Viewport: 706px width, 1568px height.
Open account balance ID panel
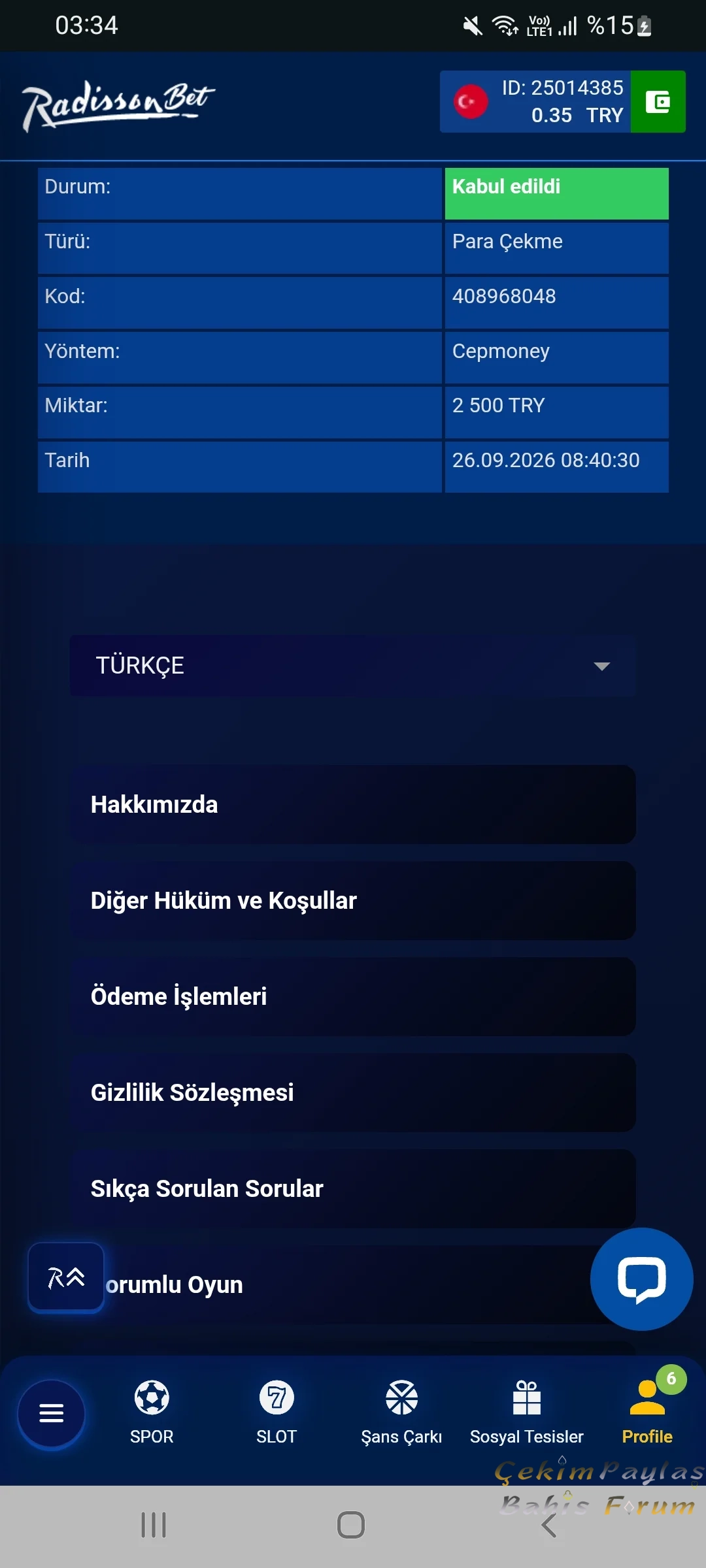tap(535, 102)
